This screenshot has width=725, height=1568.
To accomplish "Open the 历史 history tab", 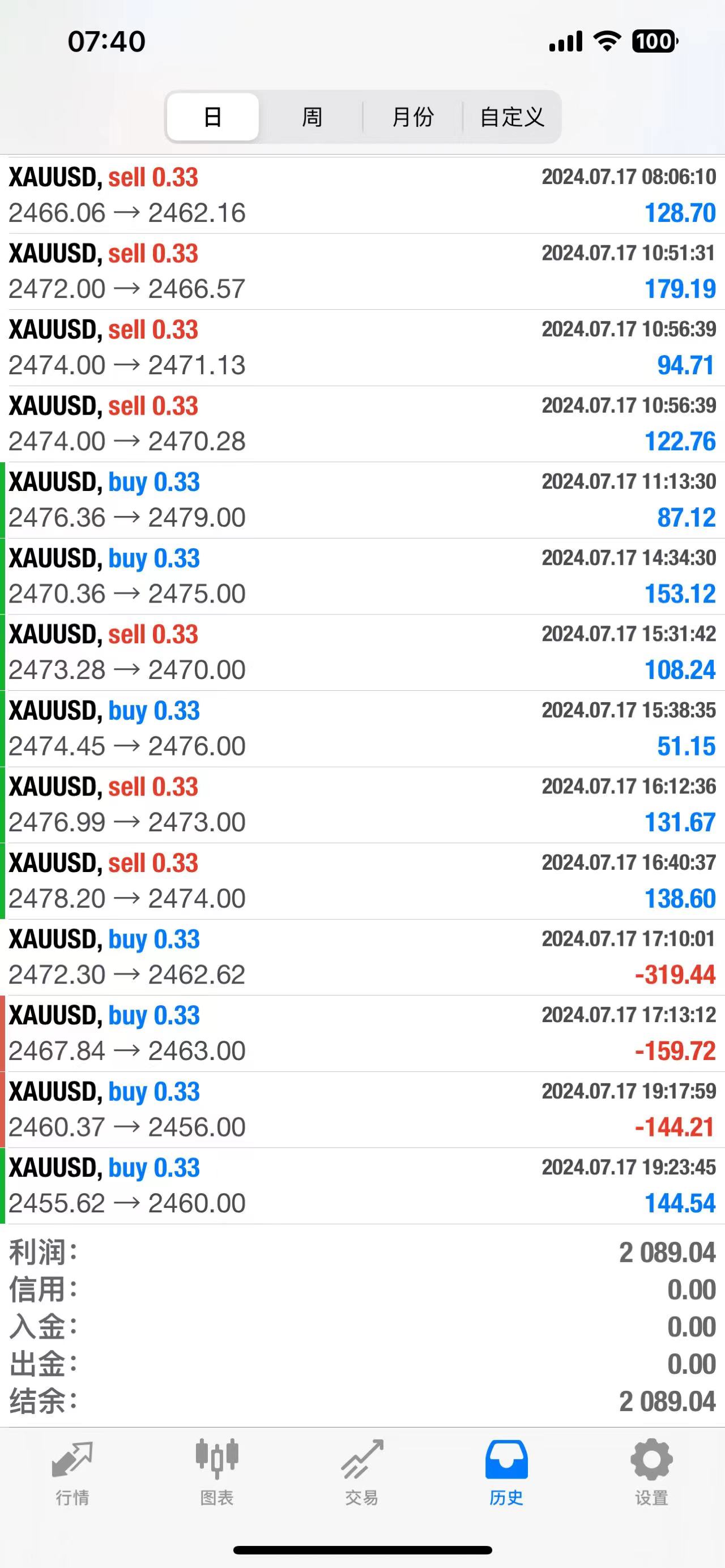I will pos(506,1472).
